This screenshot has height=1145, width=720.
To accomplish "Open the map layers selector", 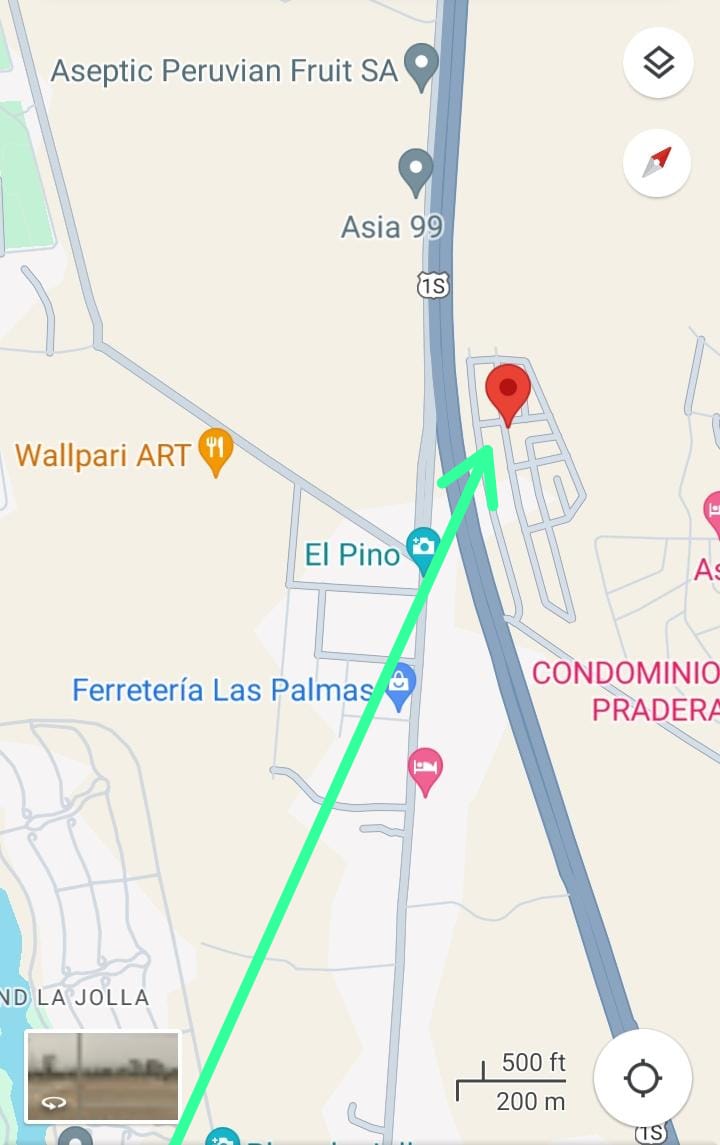I will pos(658,63).
